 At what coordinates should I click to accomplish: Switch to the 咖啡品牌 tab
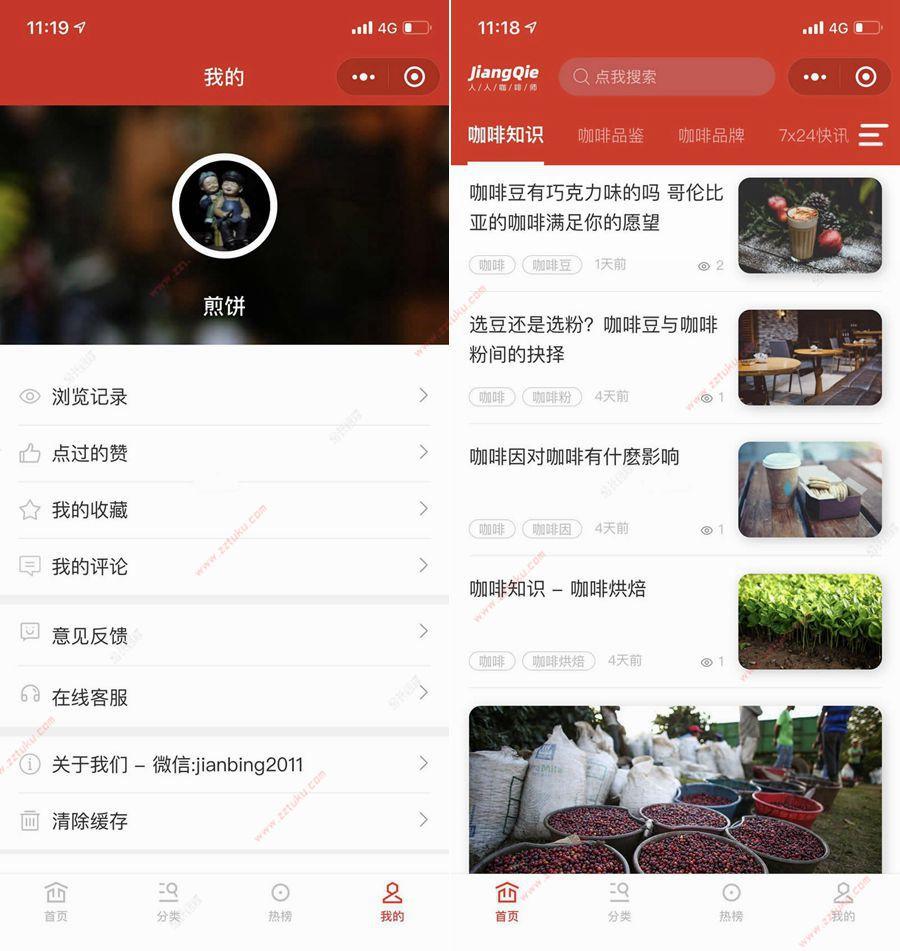tap(711, 136)
